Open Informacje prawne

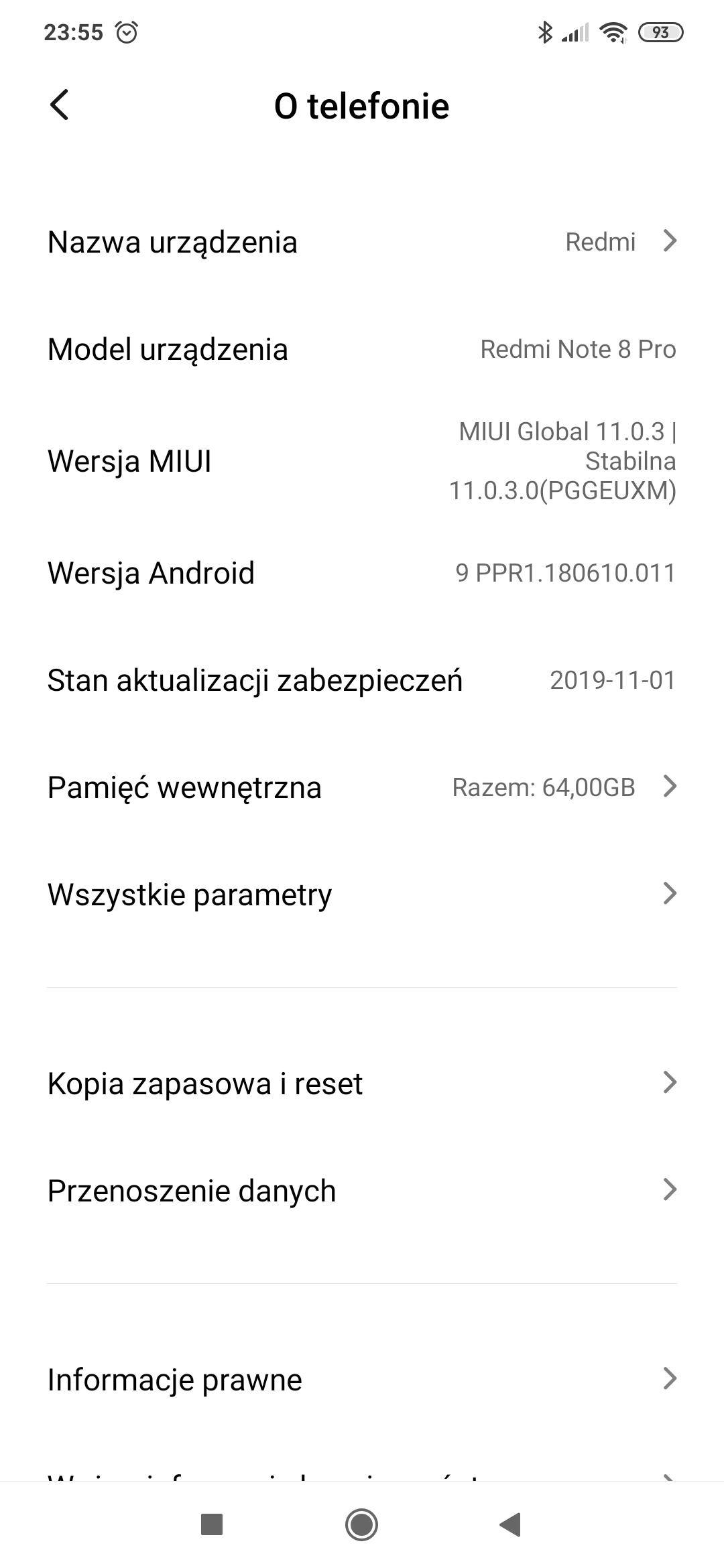tap(362, 1380)
